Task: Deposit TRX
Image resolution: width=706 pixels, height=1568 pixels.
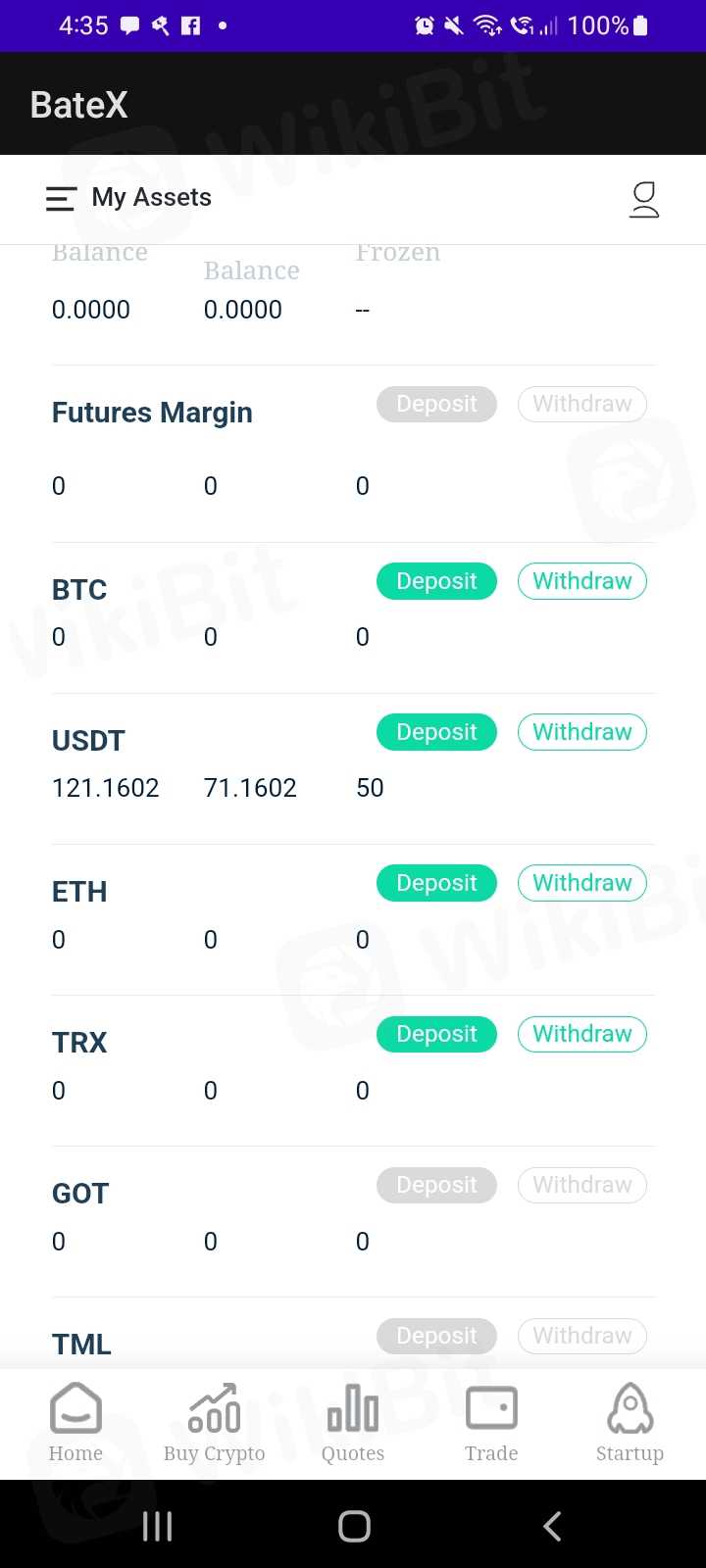Action: [436, 1034]
